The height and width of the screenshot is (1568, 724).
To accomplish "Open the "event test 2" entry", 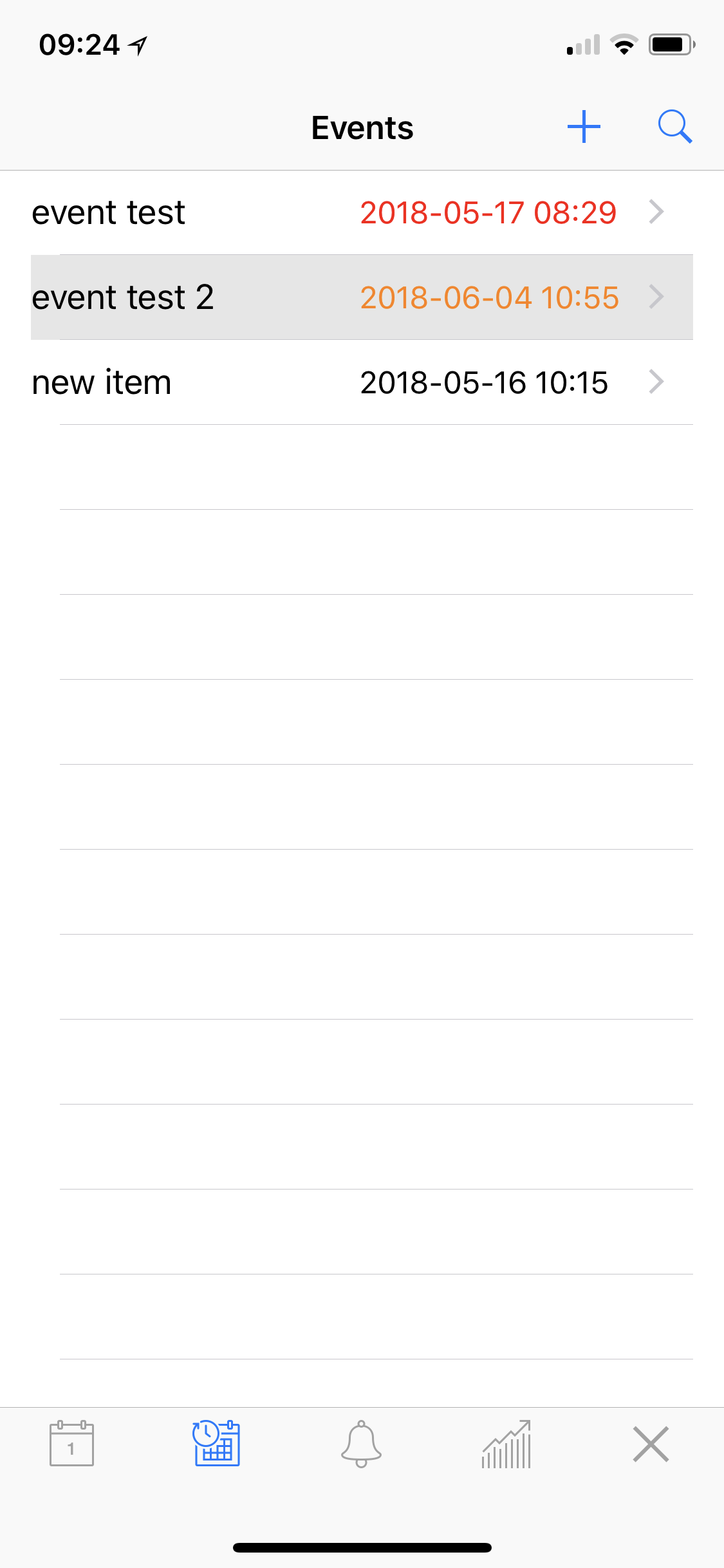I will tap(348, 297).
